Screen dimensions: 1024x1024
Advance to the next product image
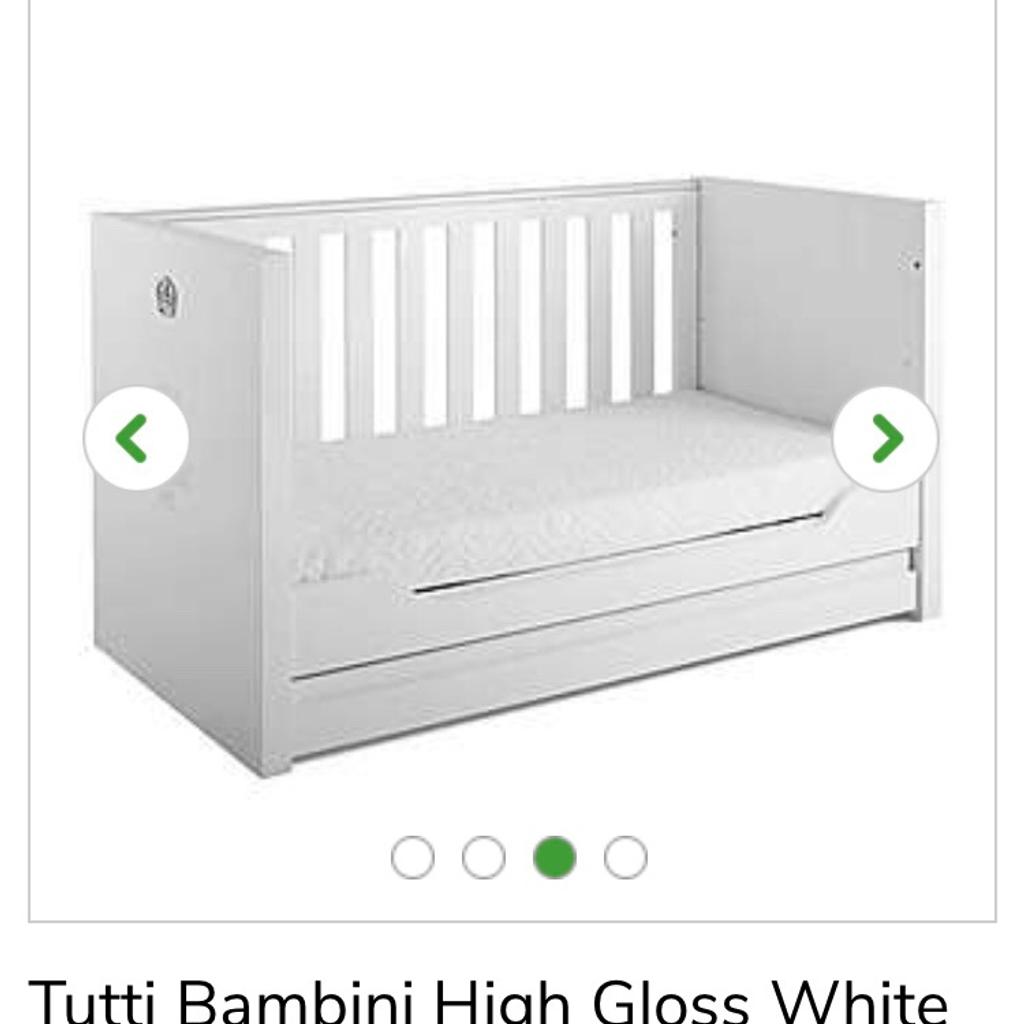coord(885,438)
